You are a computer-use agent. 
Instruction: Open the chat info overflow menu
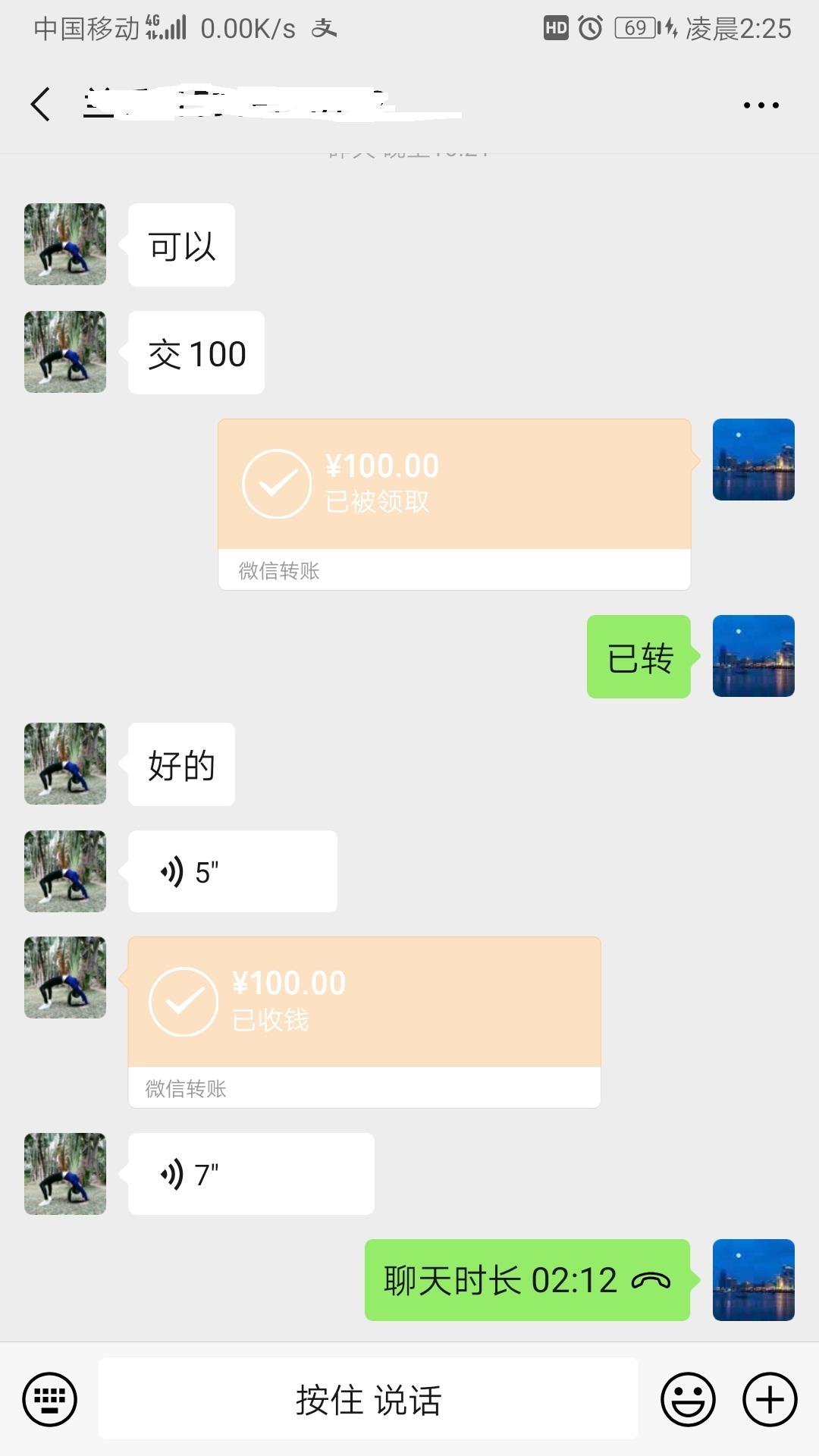[x=761, y=105]
